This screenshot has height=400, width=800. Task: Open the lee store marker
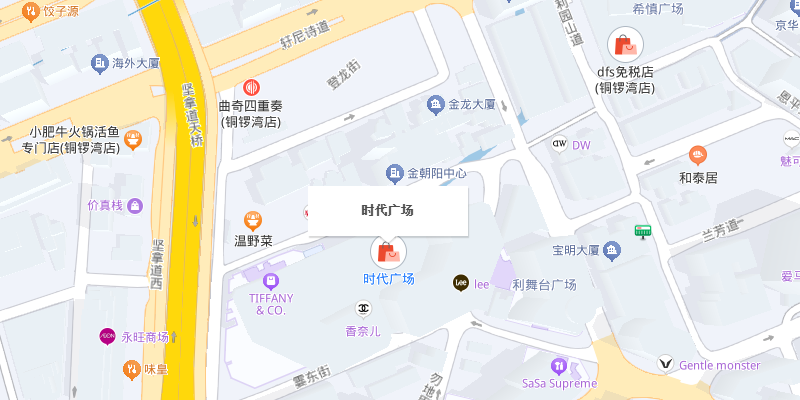pyautogui.click(x=461, y=283)
